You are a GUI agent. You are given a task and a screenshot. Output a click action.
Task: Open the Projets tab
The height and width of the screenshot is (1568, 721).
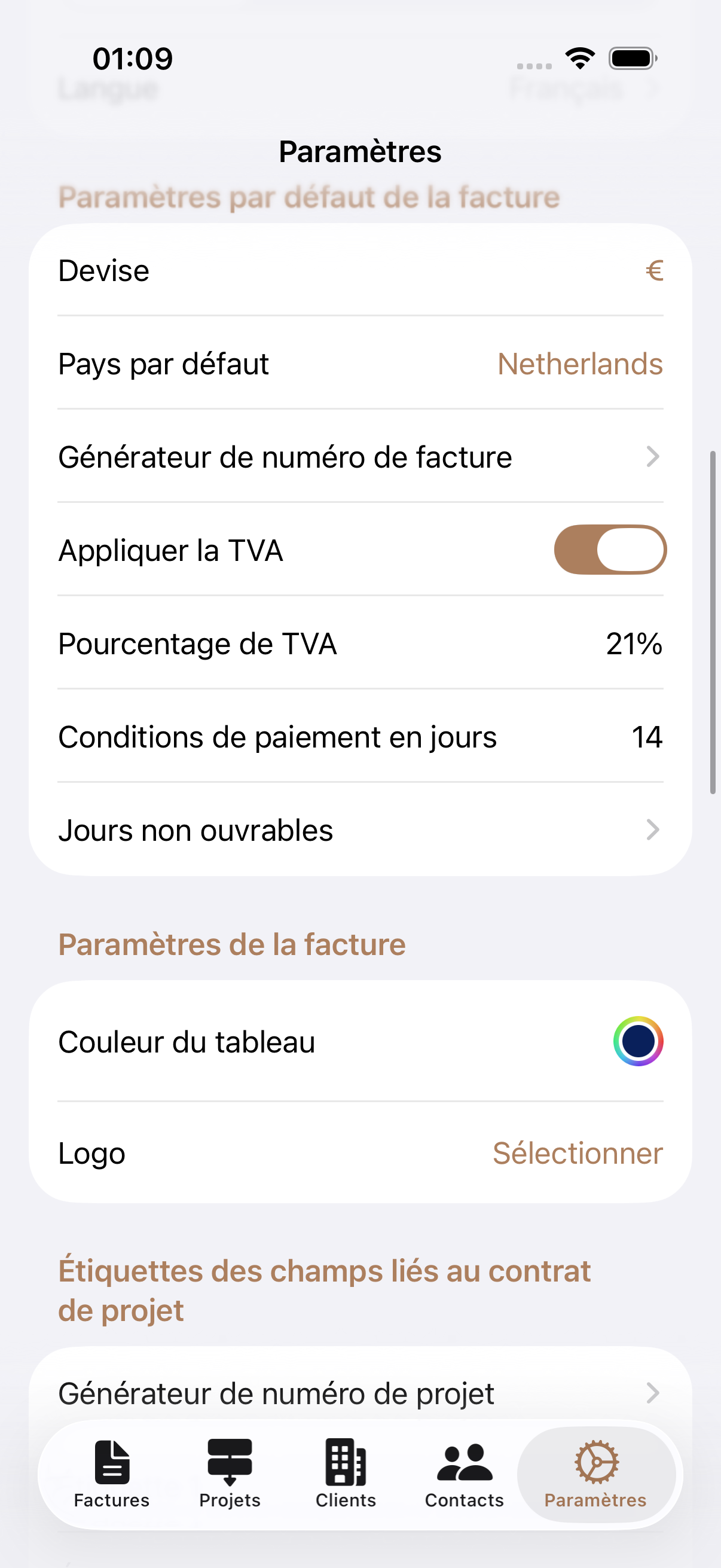click(230, 1474)
